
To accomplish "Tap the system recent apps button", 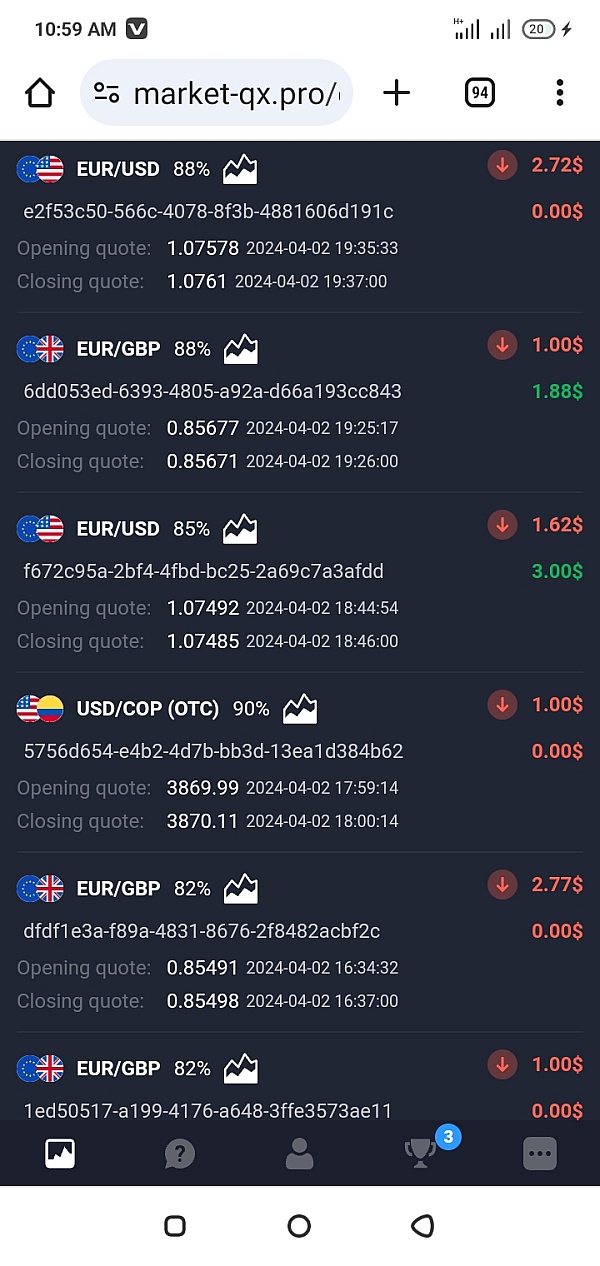I will 175,1226.
